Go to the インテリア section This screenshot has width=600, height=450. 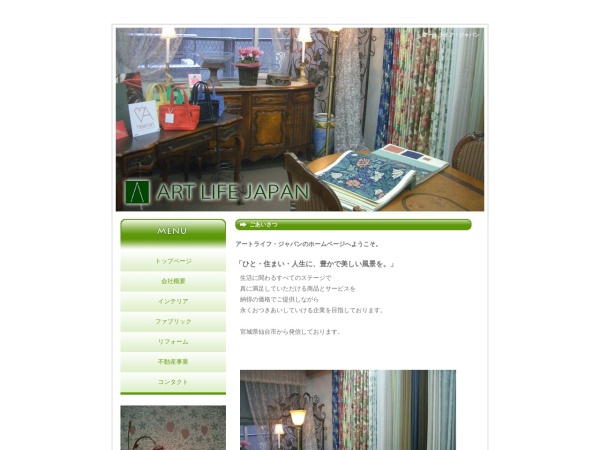[173, 301]
